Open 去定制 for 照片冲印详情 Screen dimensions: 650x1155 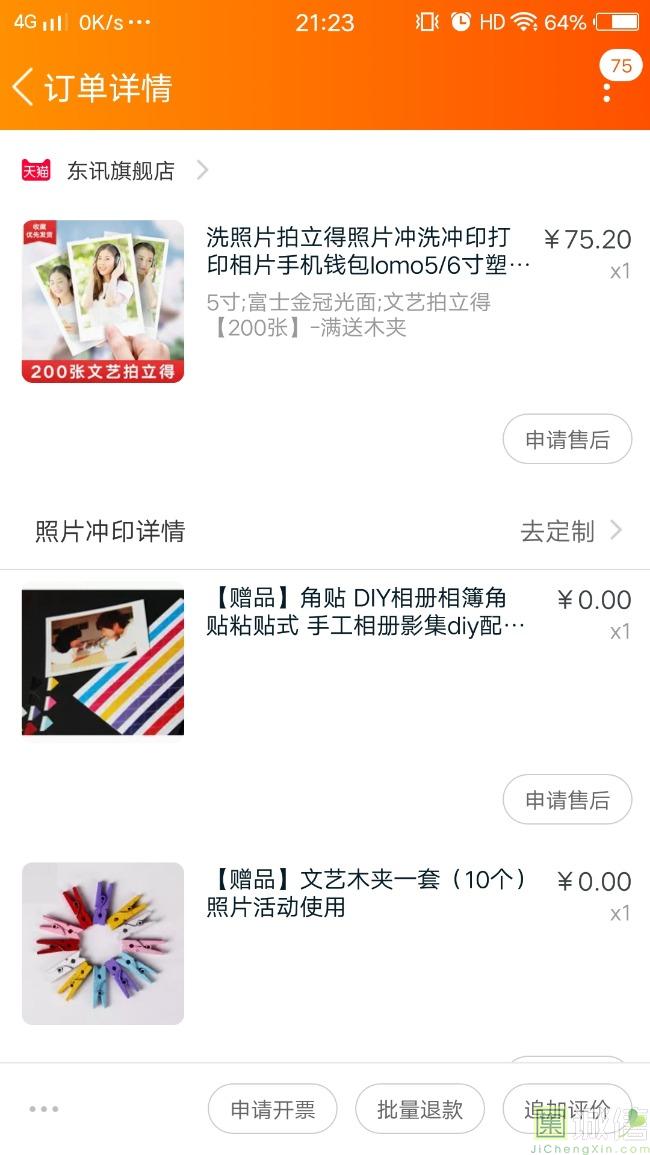pos(570,531)
